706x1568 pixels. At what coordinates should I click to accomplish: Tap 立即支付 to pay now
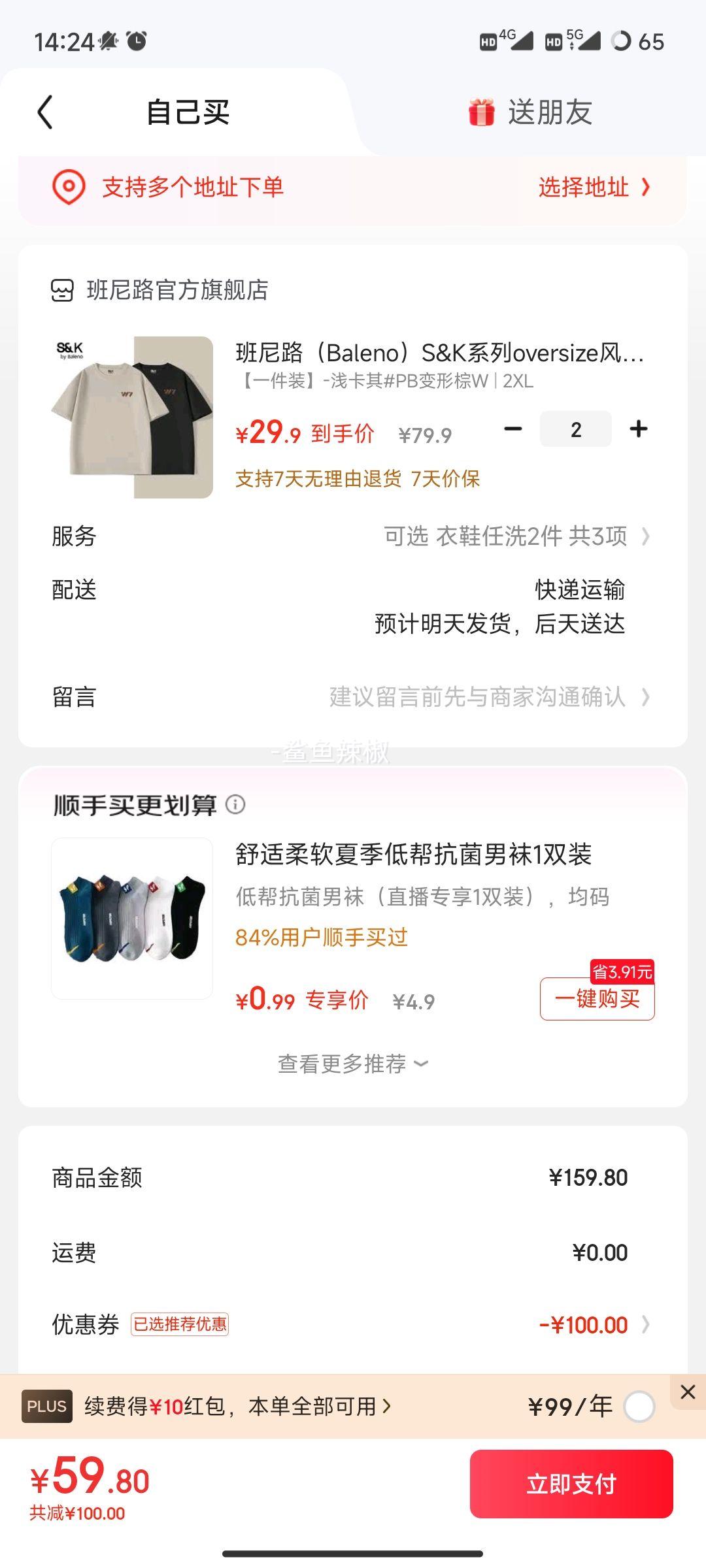[x=571, y=1484]
